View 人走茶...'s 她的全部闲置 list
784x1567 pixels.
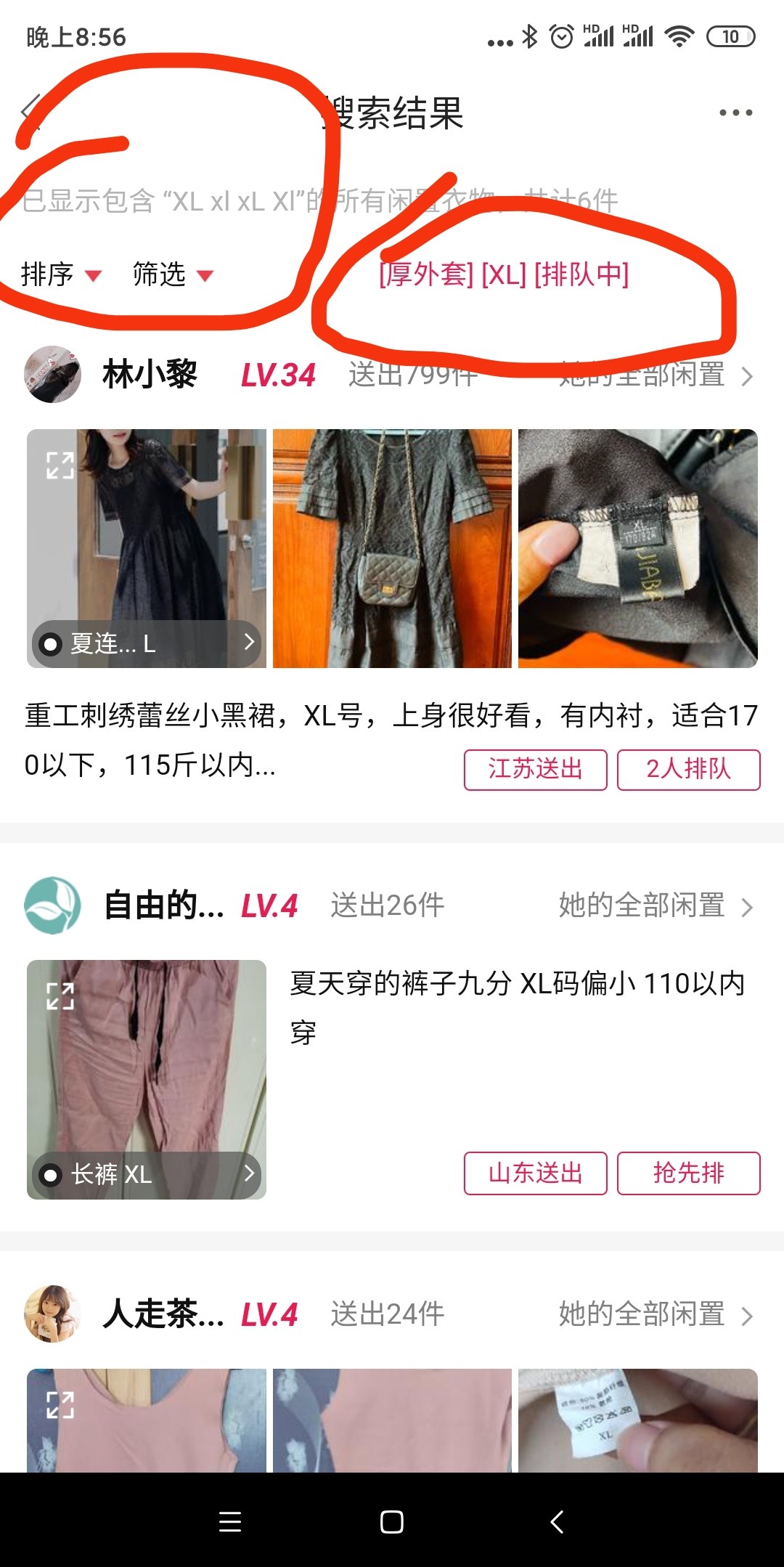[655, 1314]
